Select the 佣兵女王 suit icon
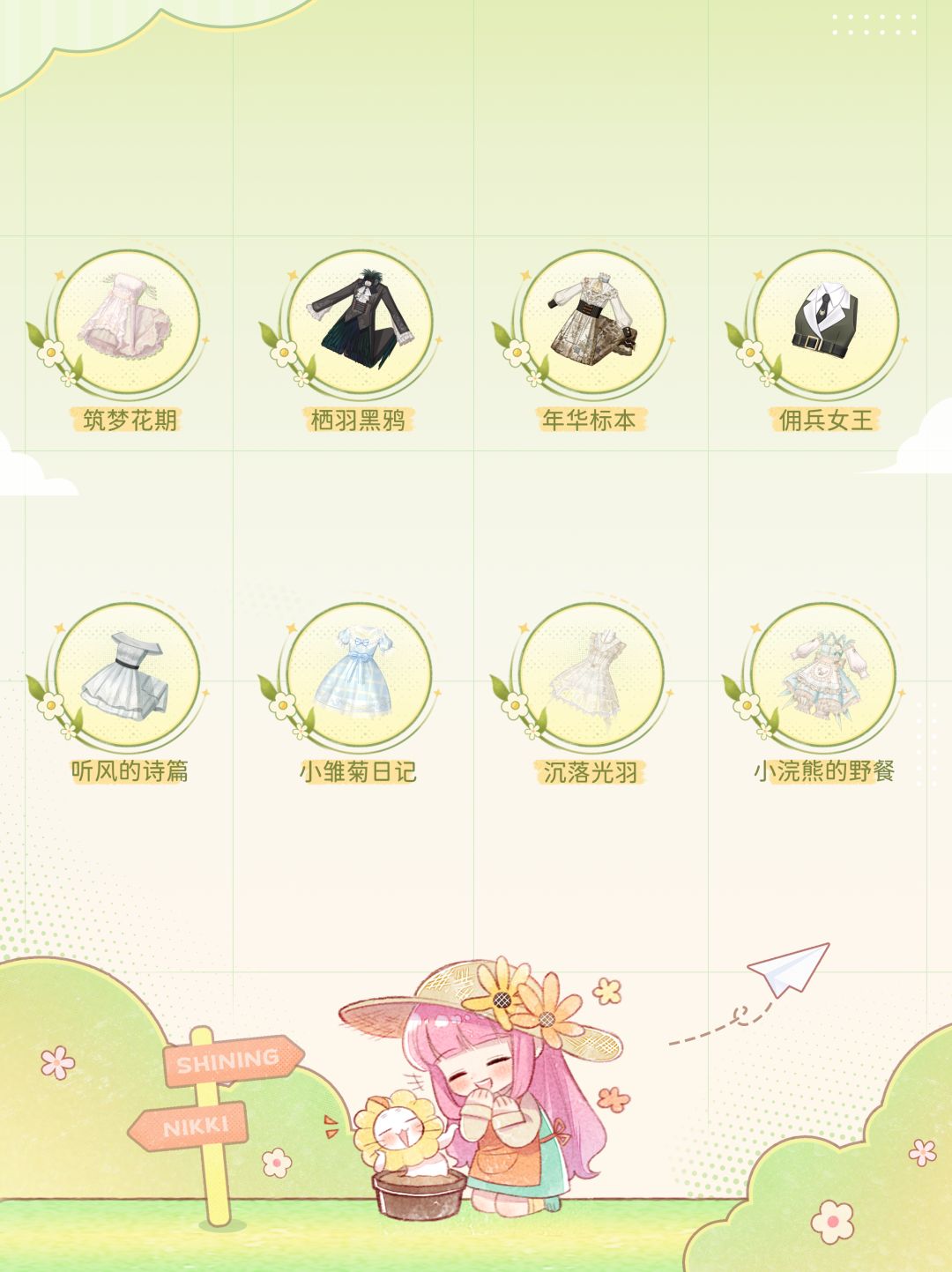952x1272 pixels. pos(823,326)
